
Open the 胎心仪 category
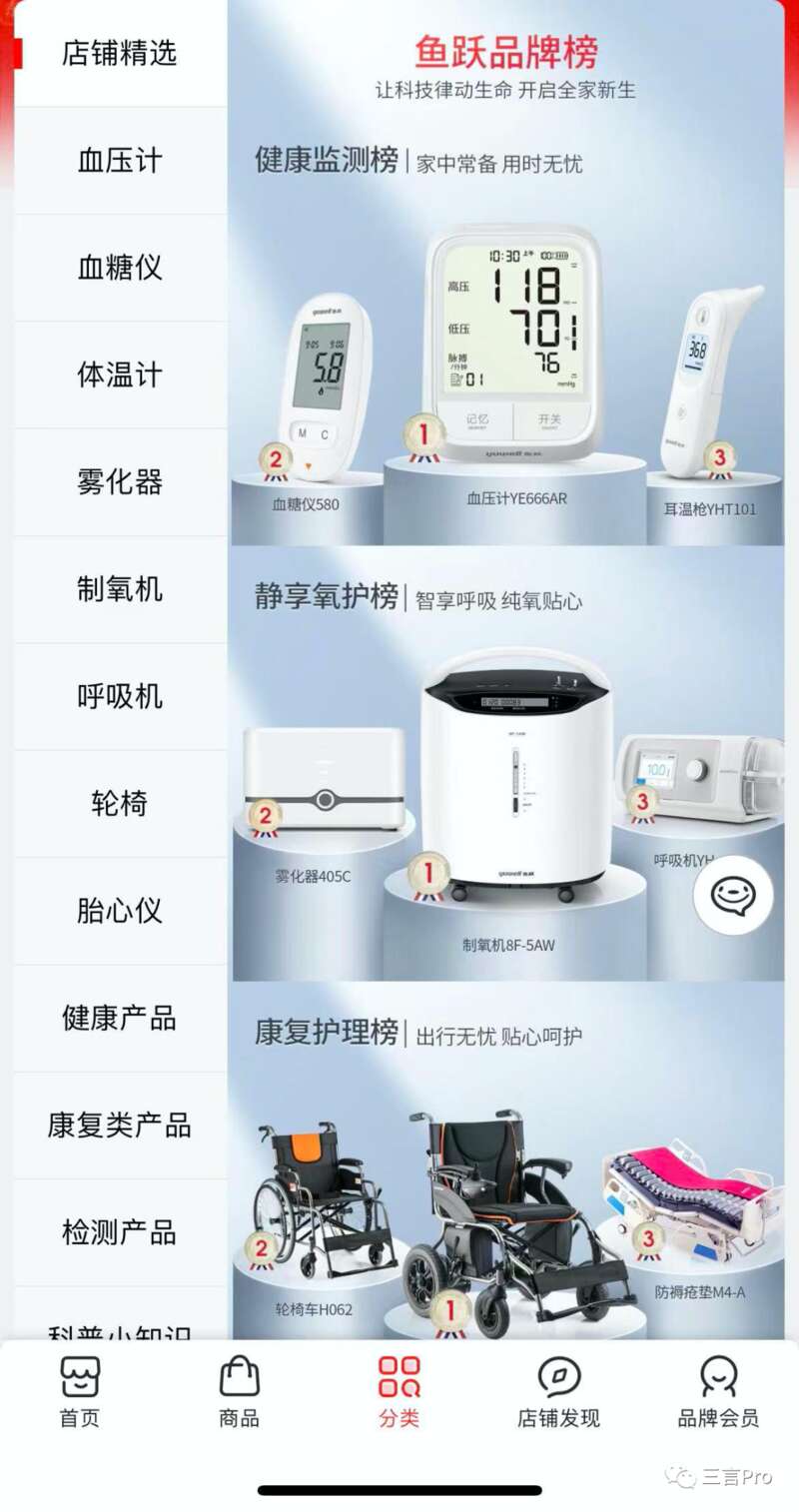tap(120, 911)
